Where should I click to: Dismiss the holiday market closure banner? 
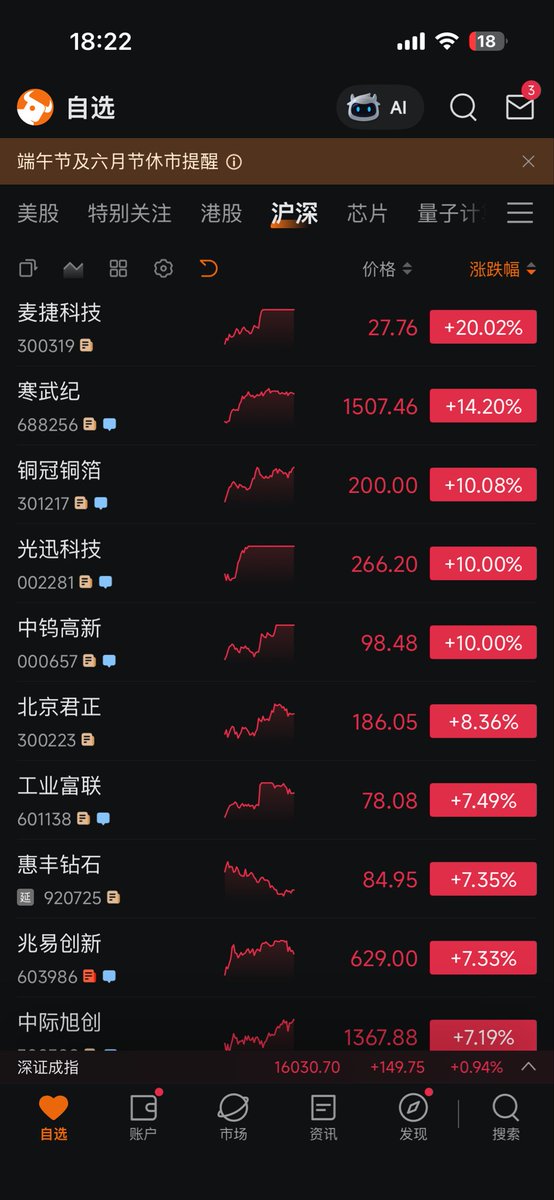(528, 162)
